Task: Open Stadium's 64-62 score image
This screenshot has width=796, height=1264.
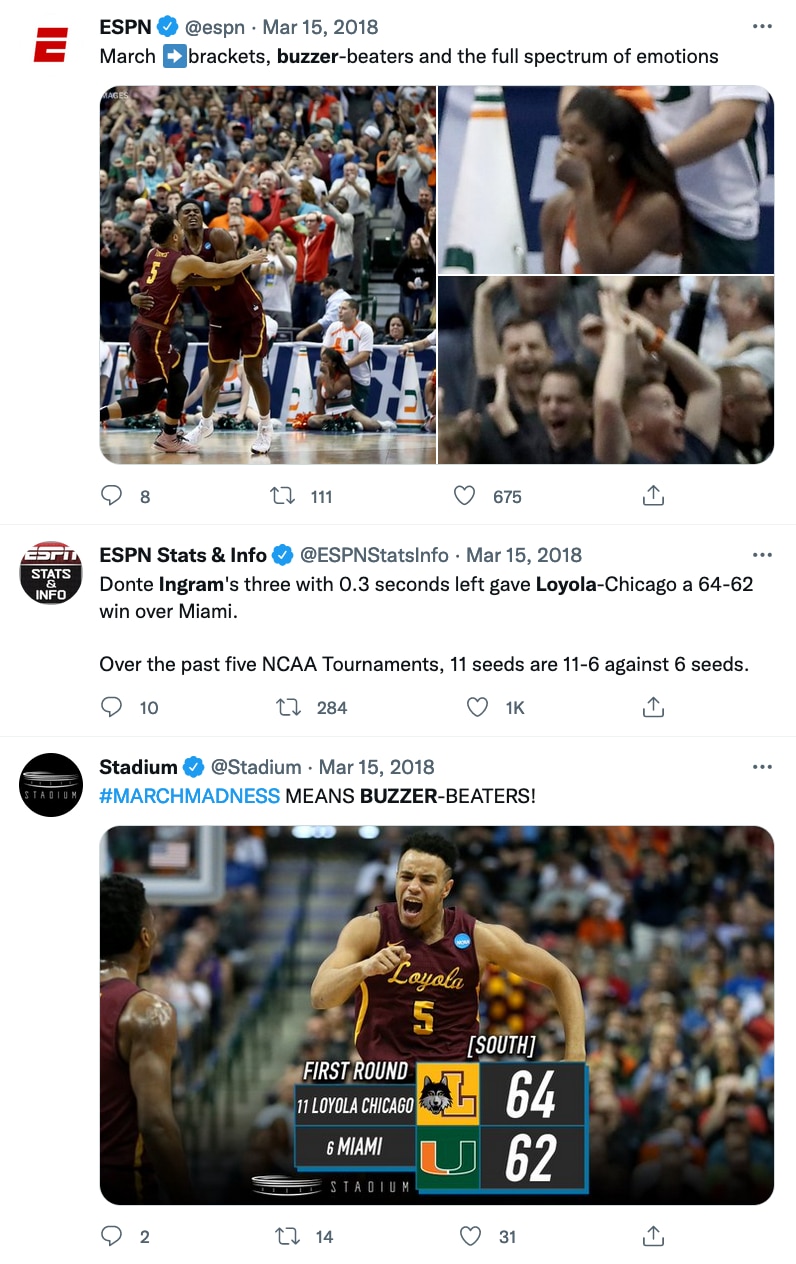Action: tap(437, 1015)
